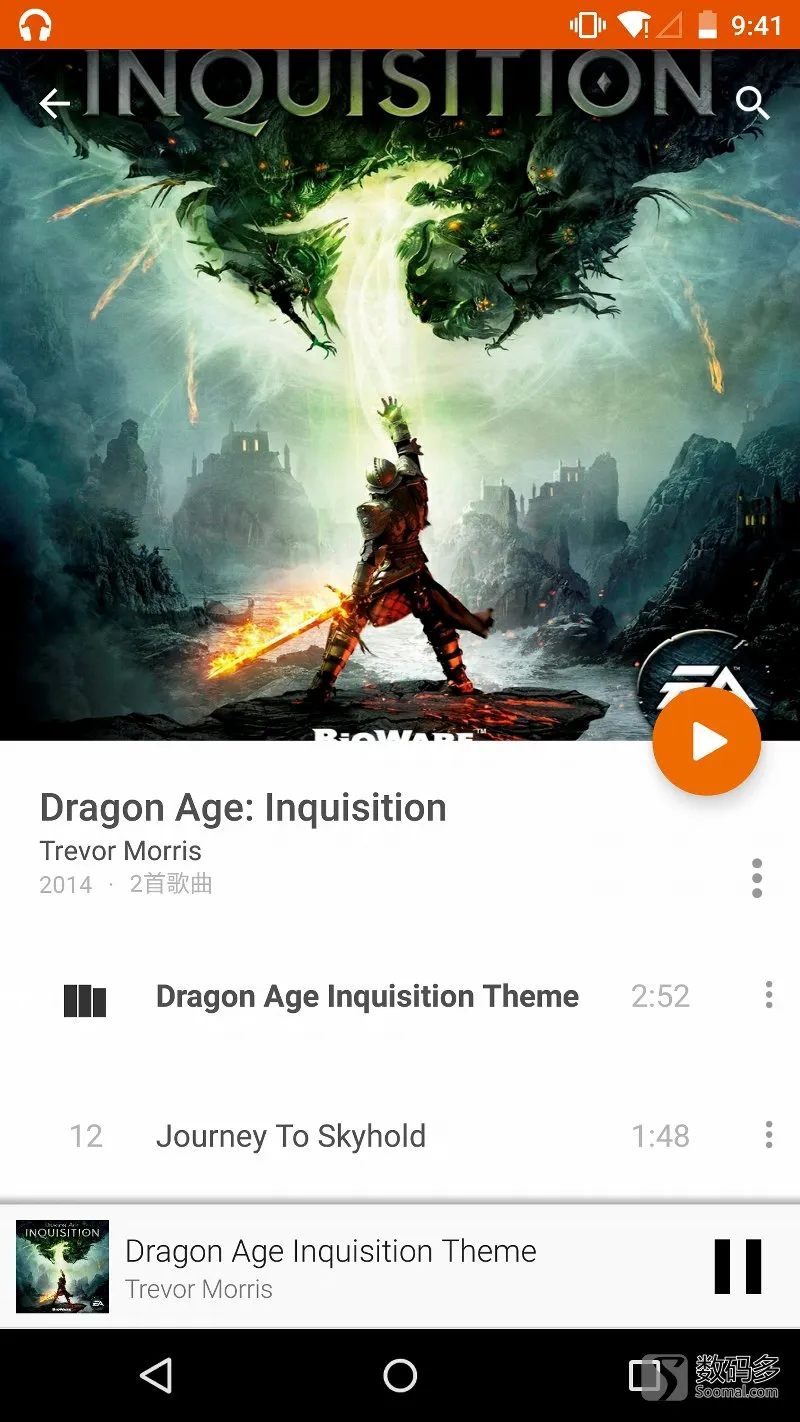The width and height of the screenshot is (800, 1422).
Task: Go back using the top-left arrow
Action: pyautogui.click(x=55, y=103)
